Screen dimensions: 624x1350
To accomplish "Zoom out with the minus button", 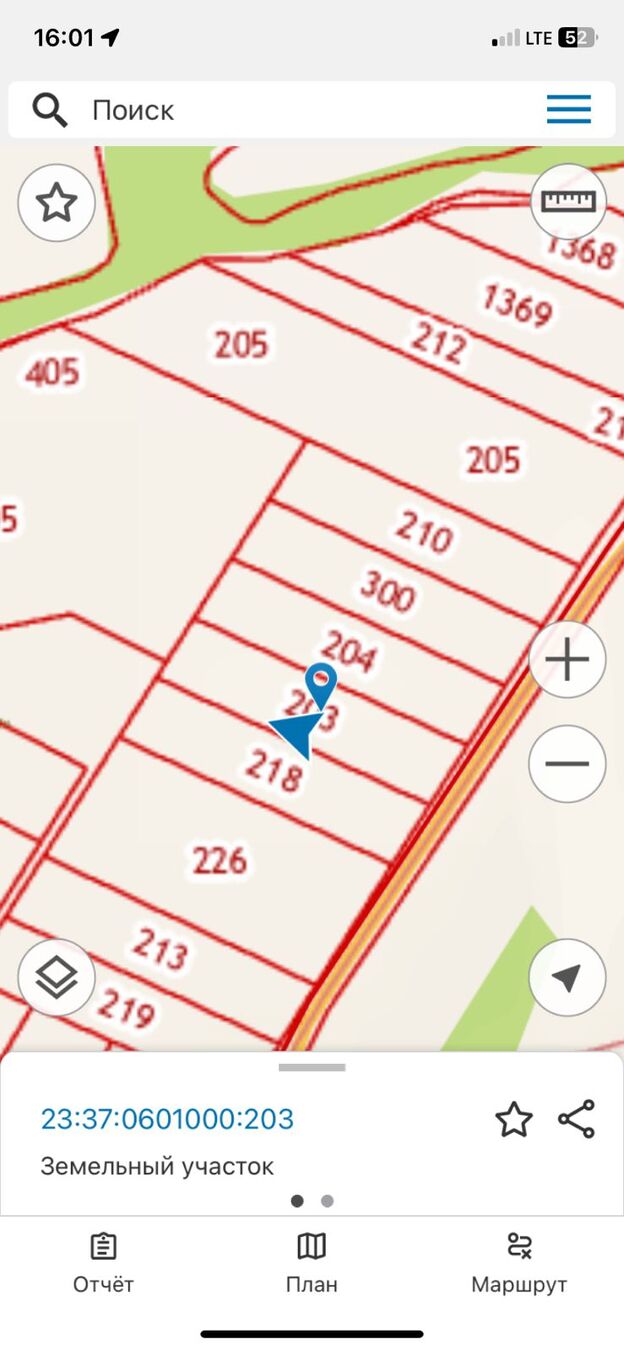I will click(567, 764).
